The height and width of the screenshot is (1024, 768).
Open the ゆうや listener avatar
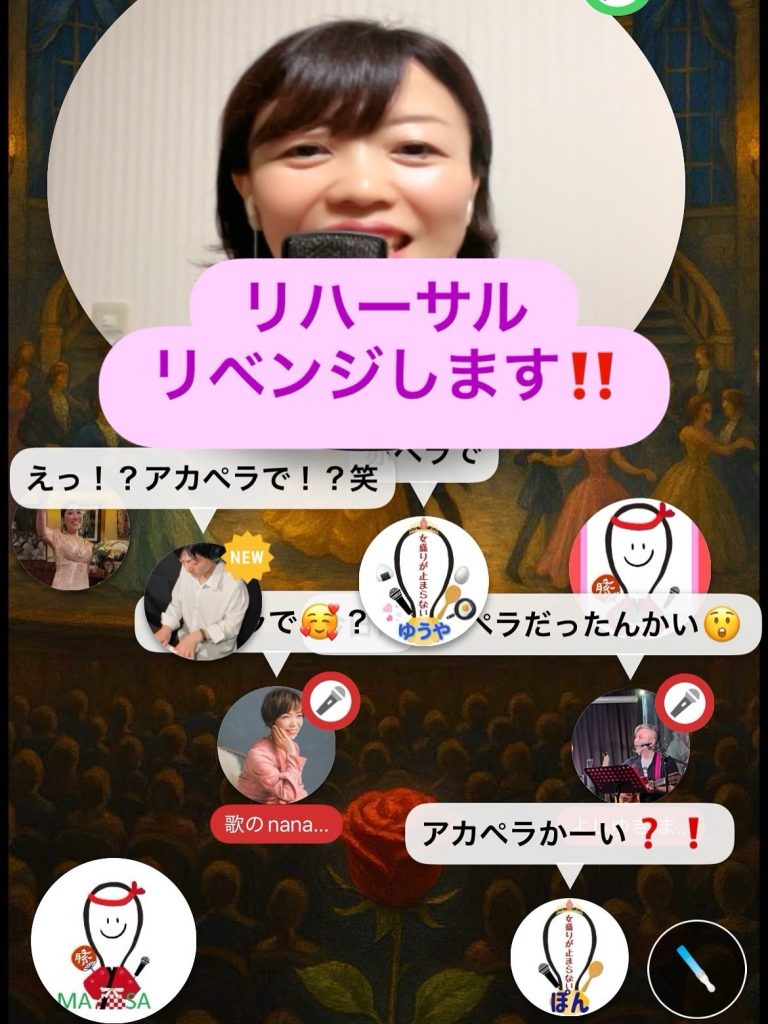pos(423,581)
